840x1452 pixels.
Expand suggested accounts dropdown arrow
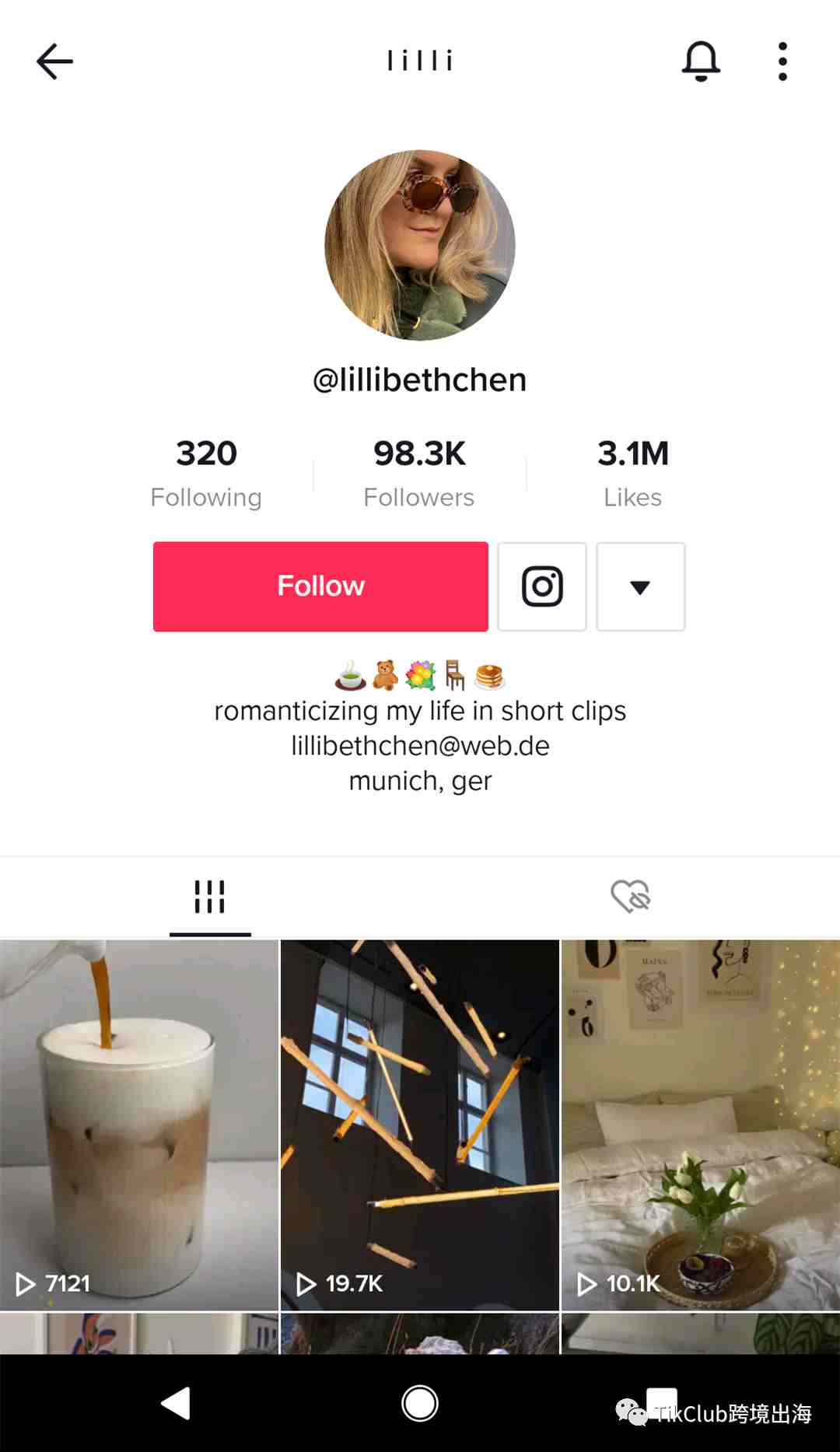coord(640,586)
